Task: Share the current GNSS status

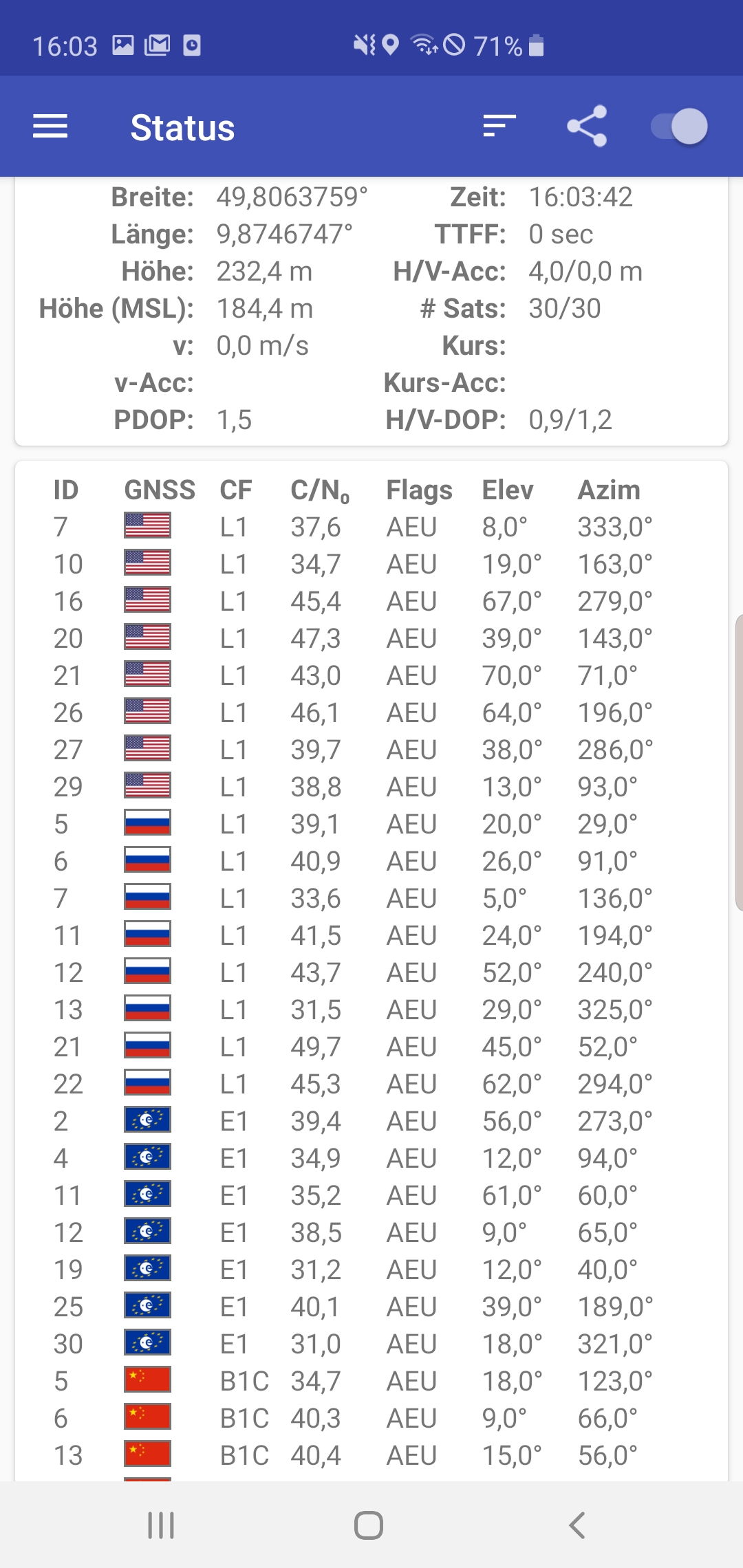Action: click(x=587, y=127)
